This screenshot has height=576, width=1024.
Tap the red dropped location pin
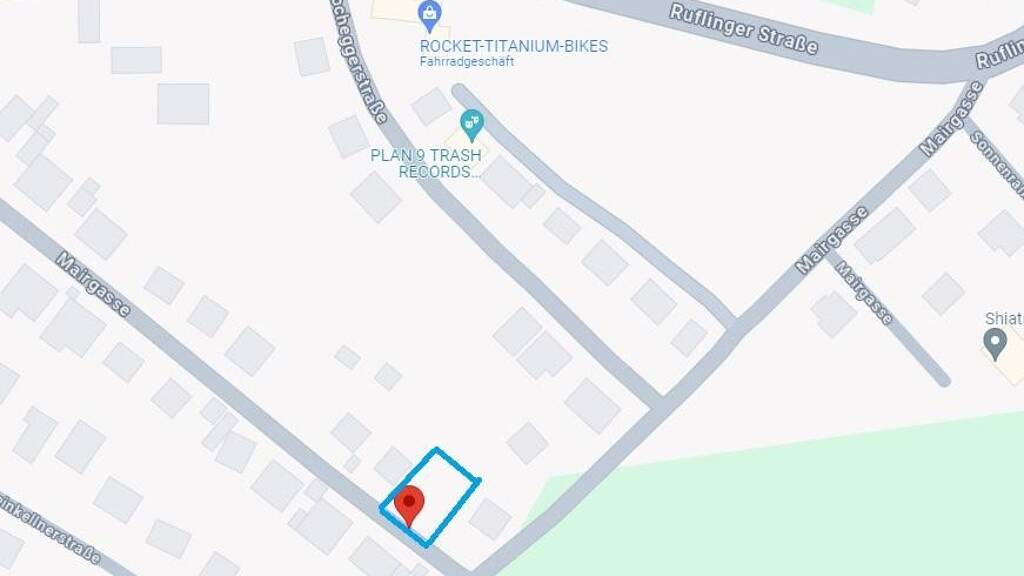click(x=408, y=504)
